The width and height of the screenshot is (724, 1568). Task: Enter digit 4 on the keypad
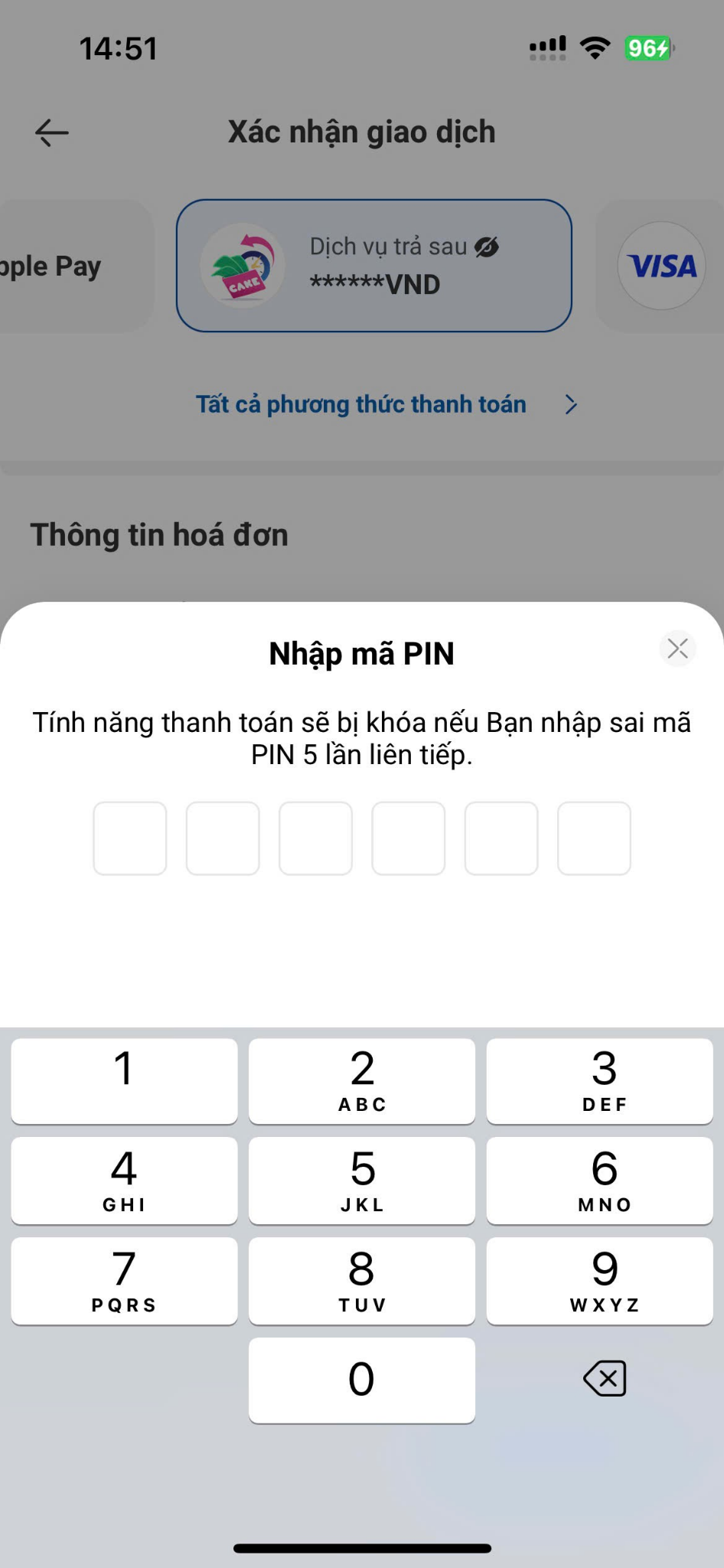click(124, 1181)
